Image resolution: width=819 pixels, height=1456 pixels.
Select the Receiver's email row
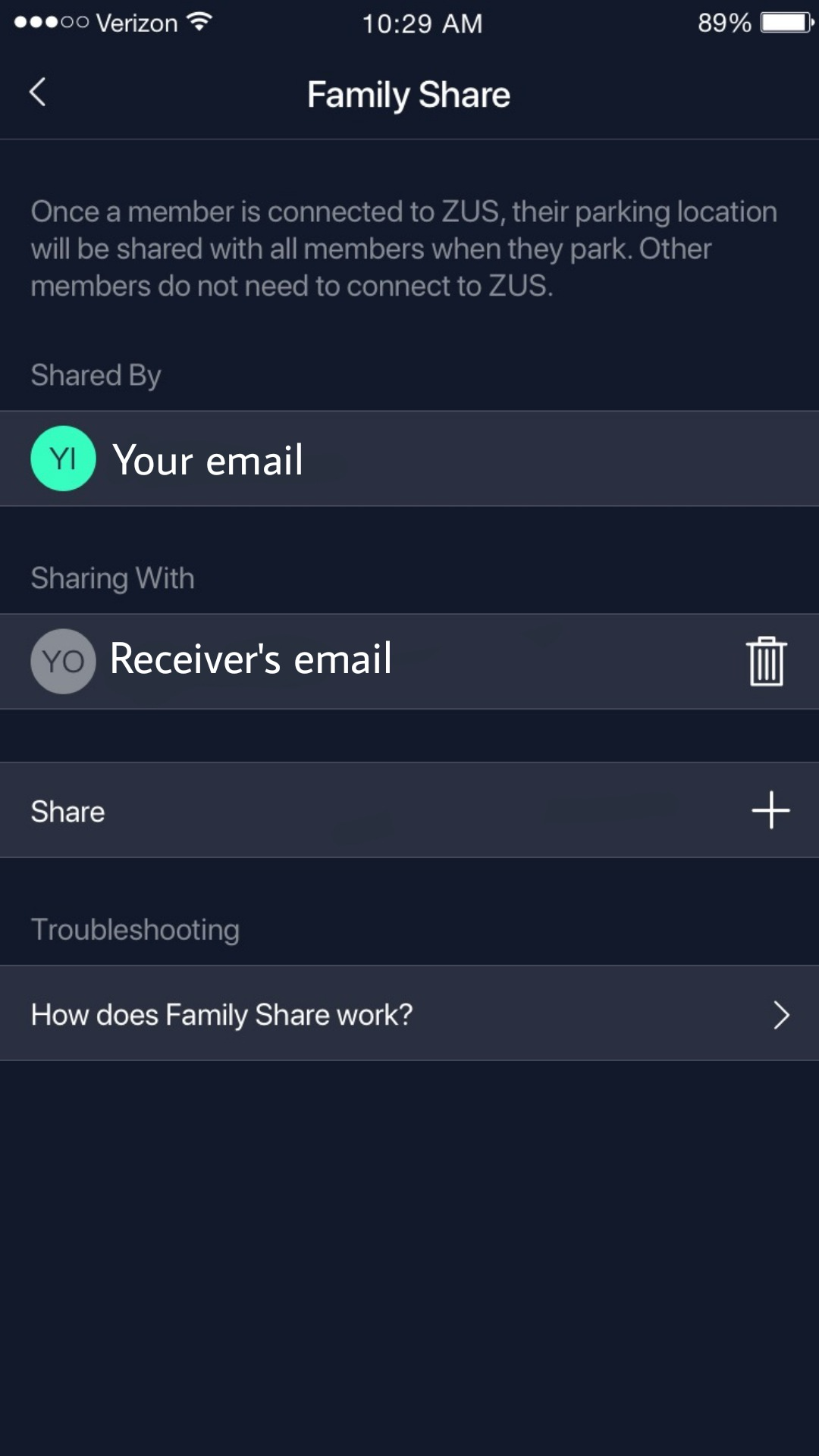(x=409, y=662)
